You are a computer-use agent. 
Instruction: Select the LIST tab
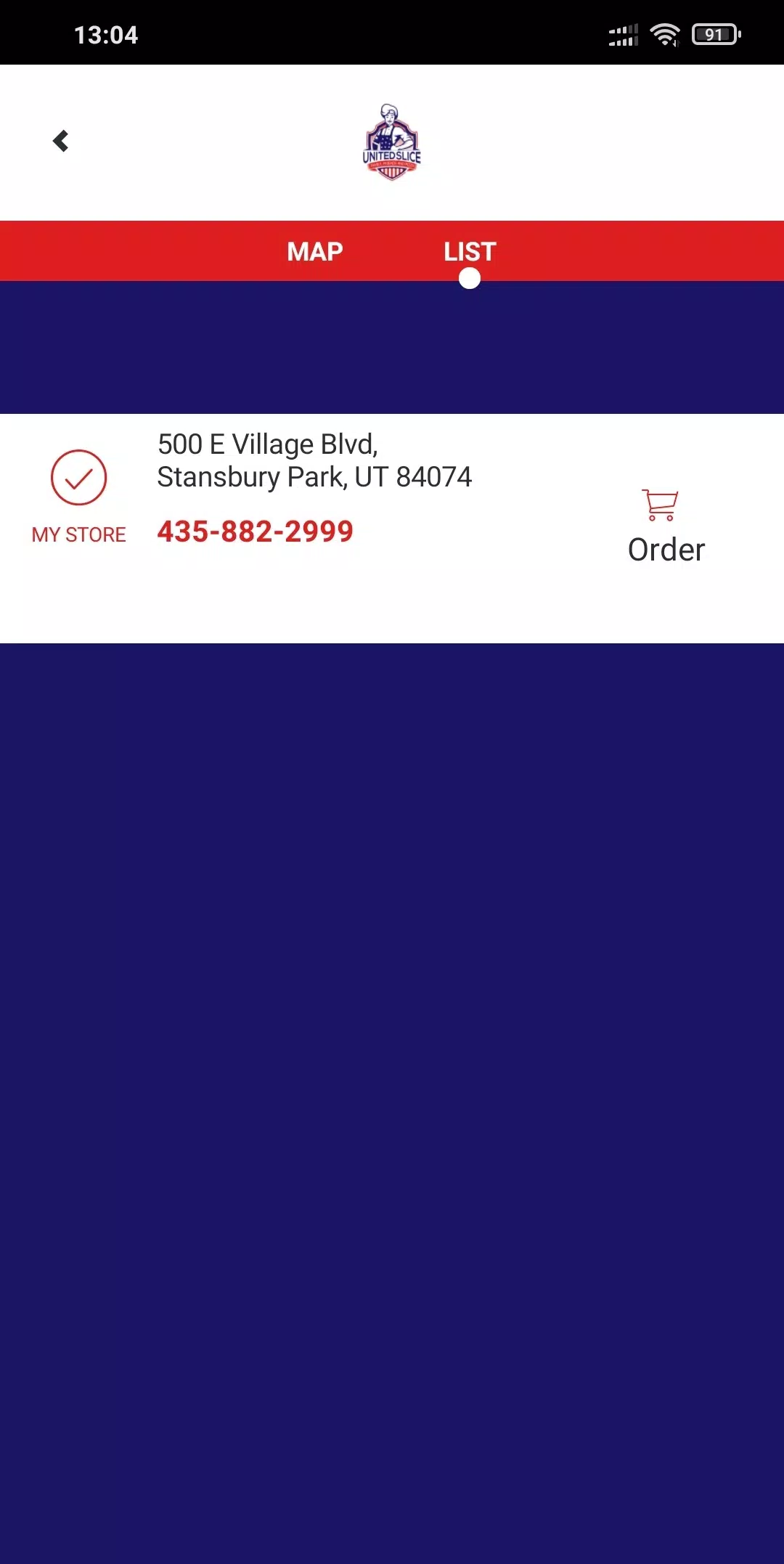coord(470,252)
